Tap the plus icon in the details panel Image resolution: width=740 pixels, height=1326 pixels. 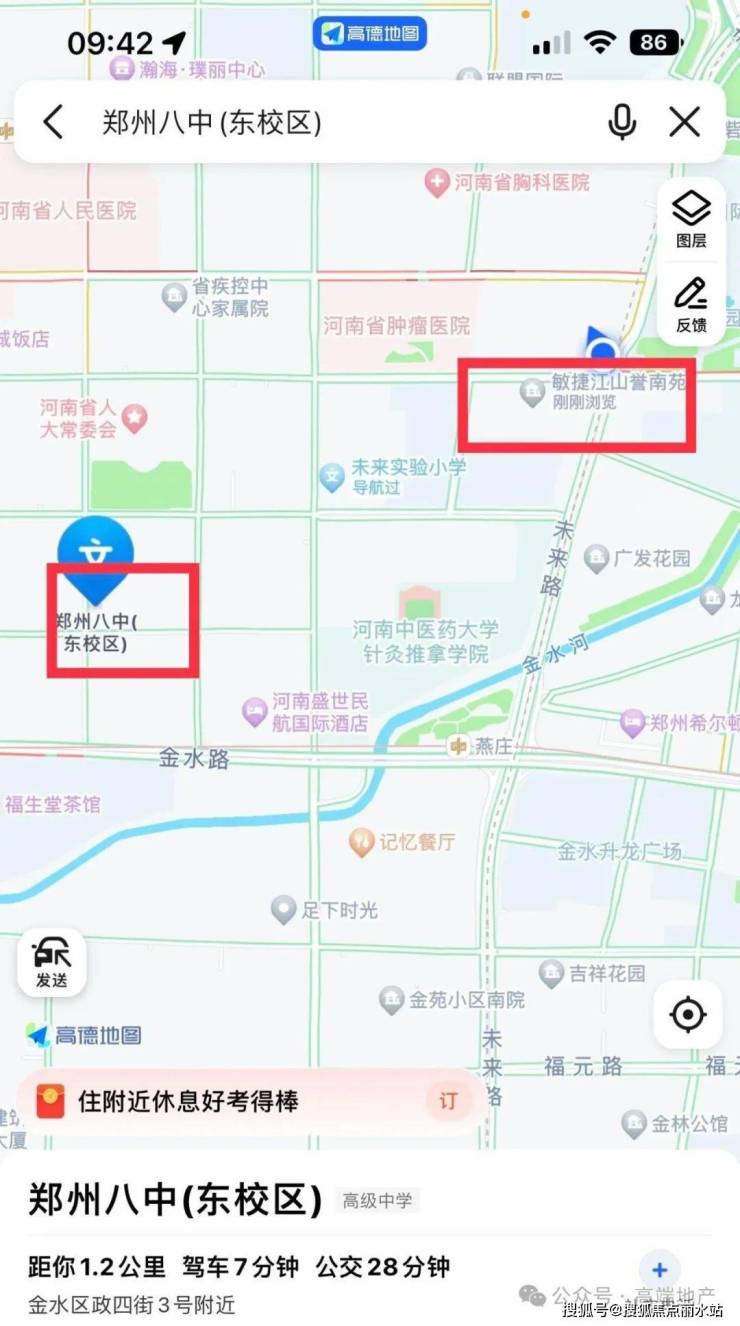click(659, 1264)
